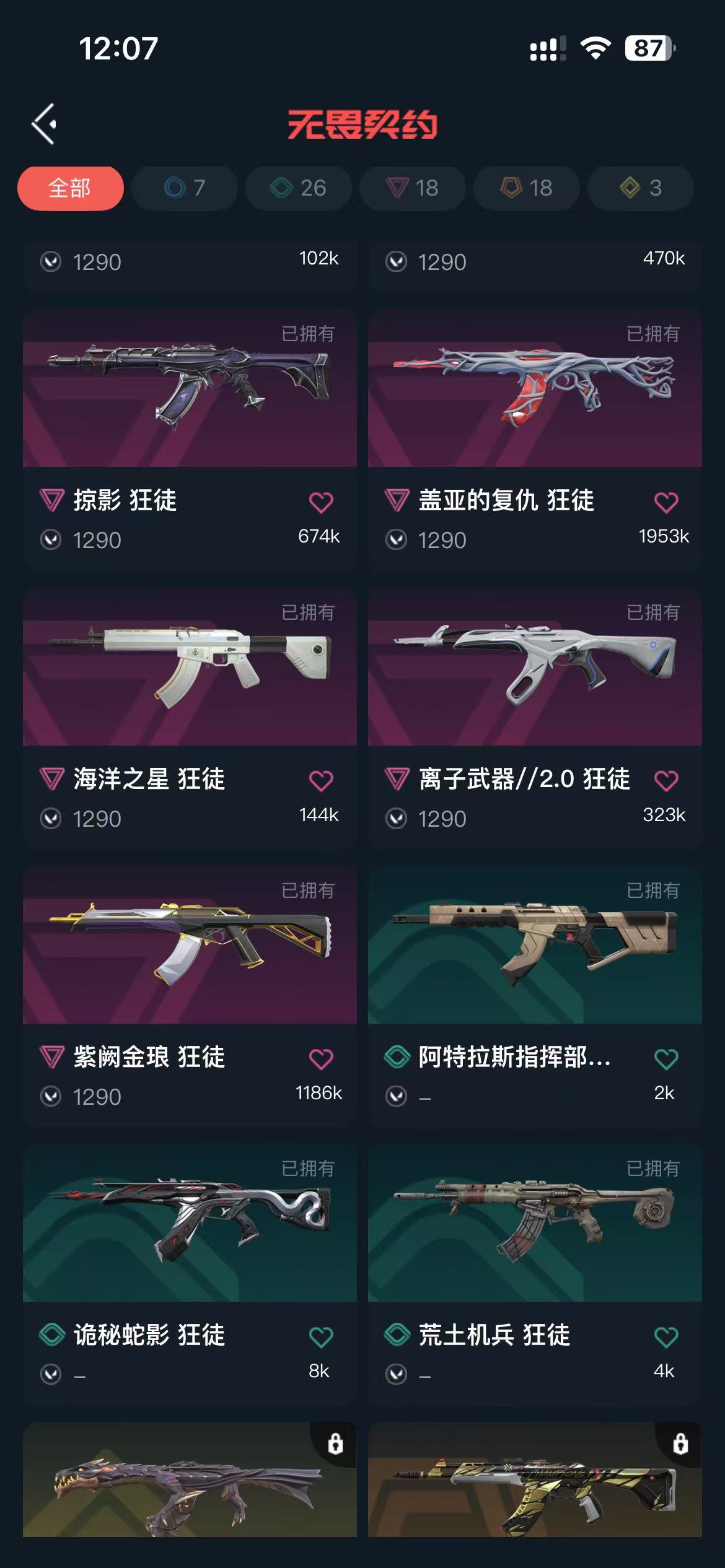Favorite the 离子武器//2.0 狂徒 skin
725x1568 pixels.
[666, 780]
